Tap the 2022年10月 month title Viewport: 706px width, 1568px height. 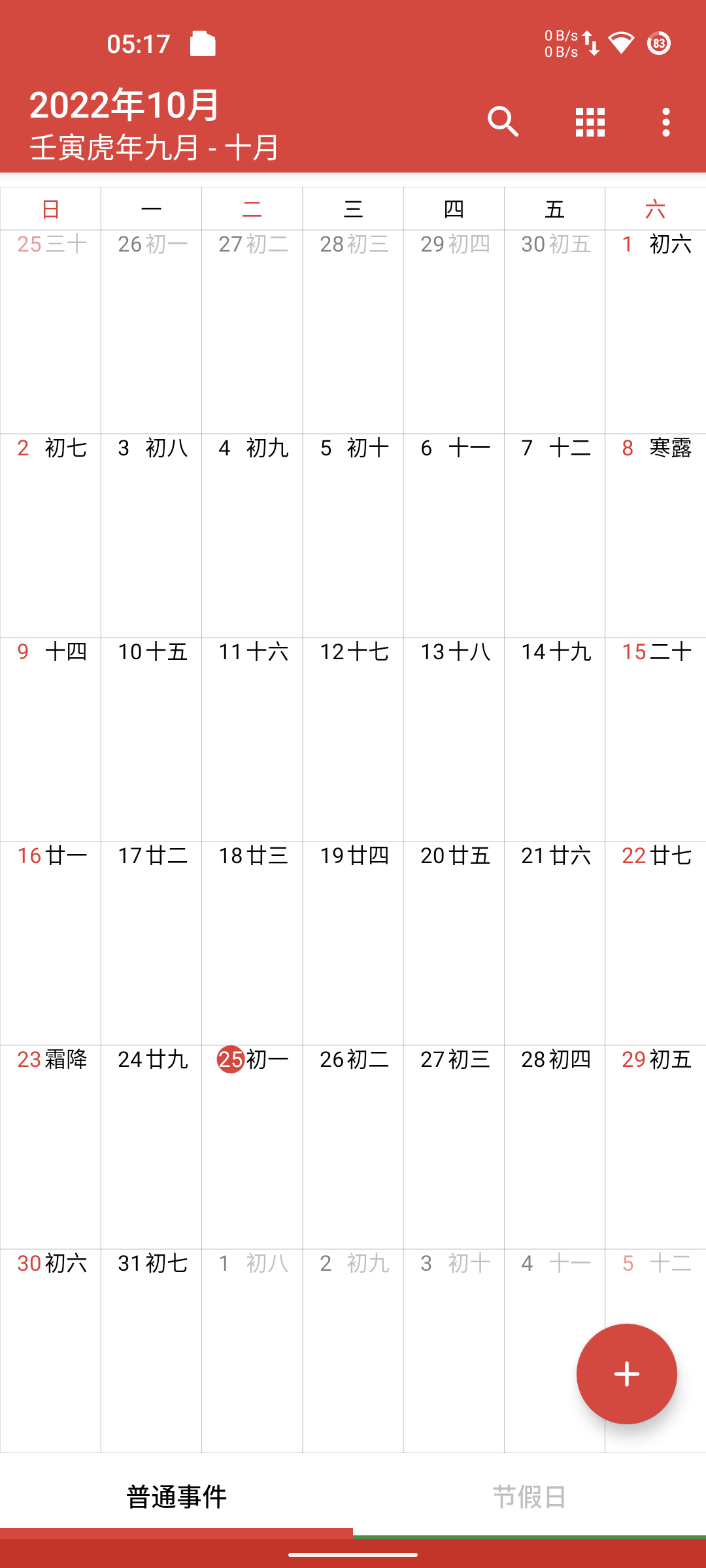(124, 105)
